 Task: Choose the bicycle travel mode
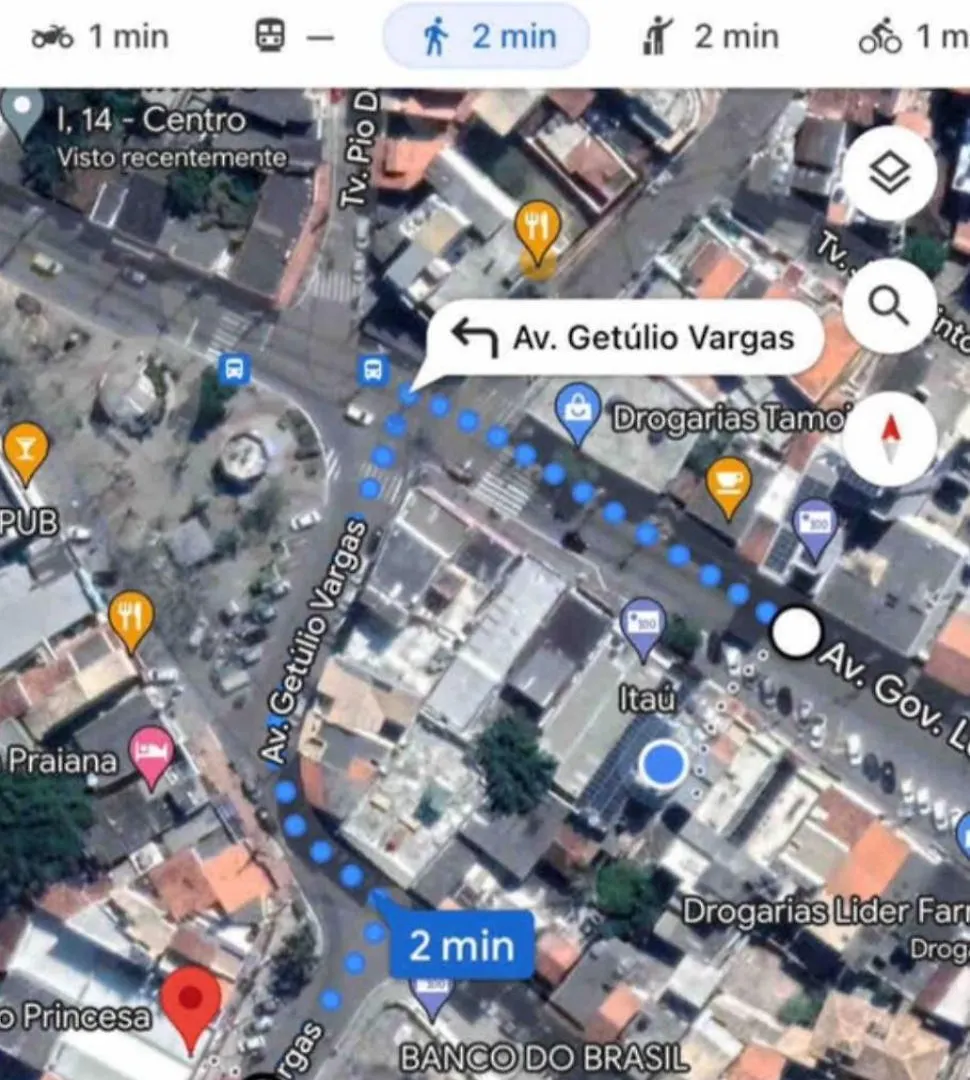pyautogui.click(x=910, y=38)
